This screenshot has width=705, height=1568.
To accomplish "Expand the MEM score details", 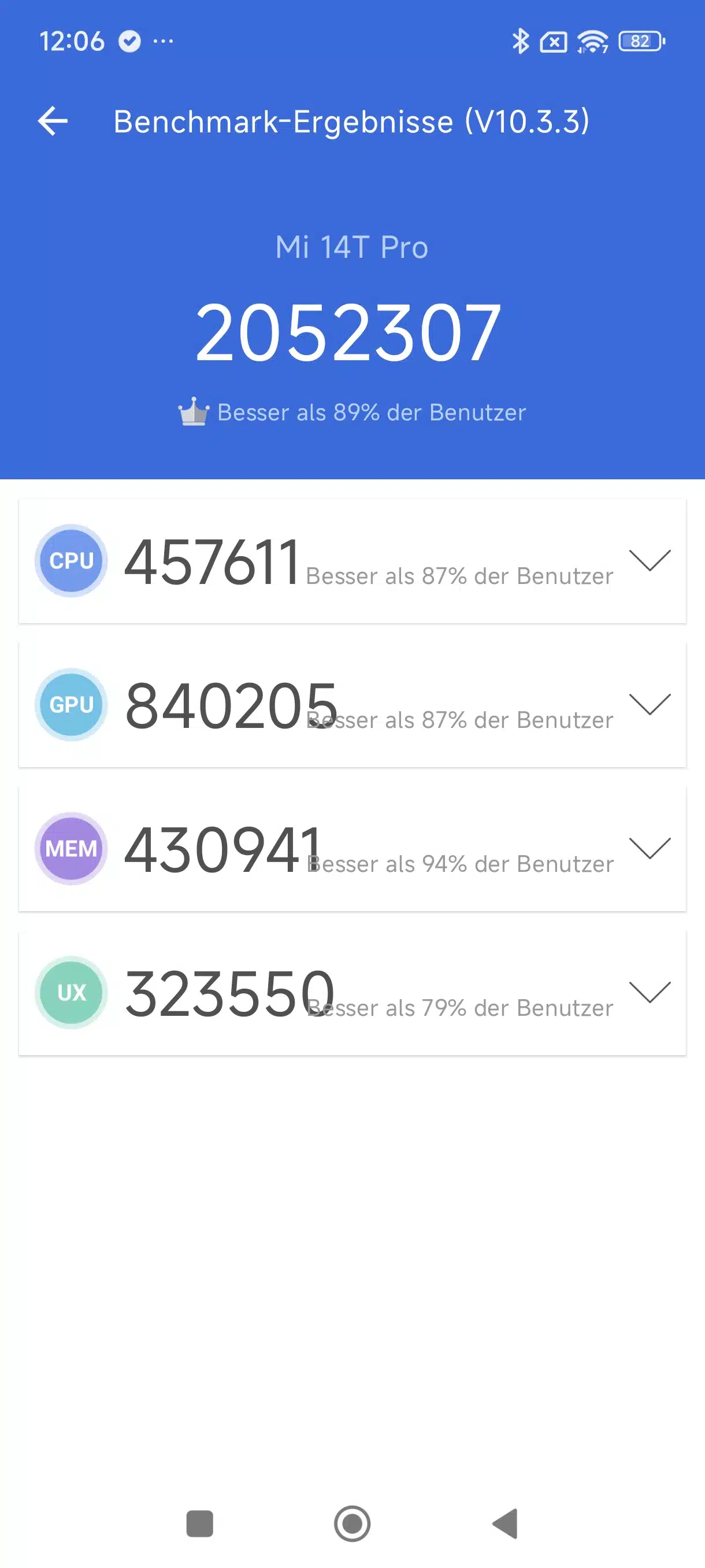I will 649,848.
